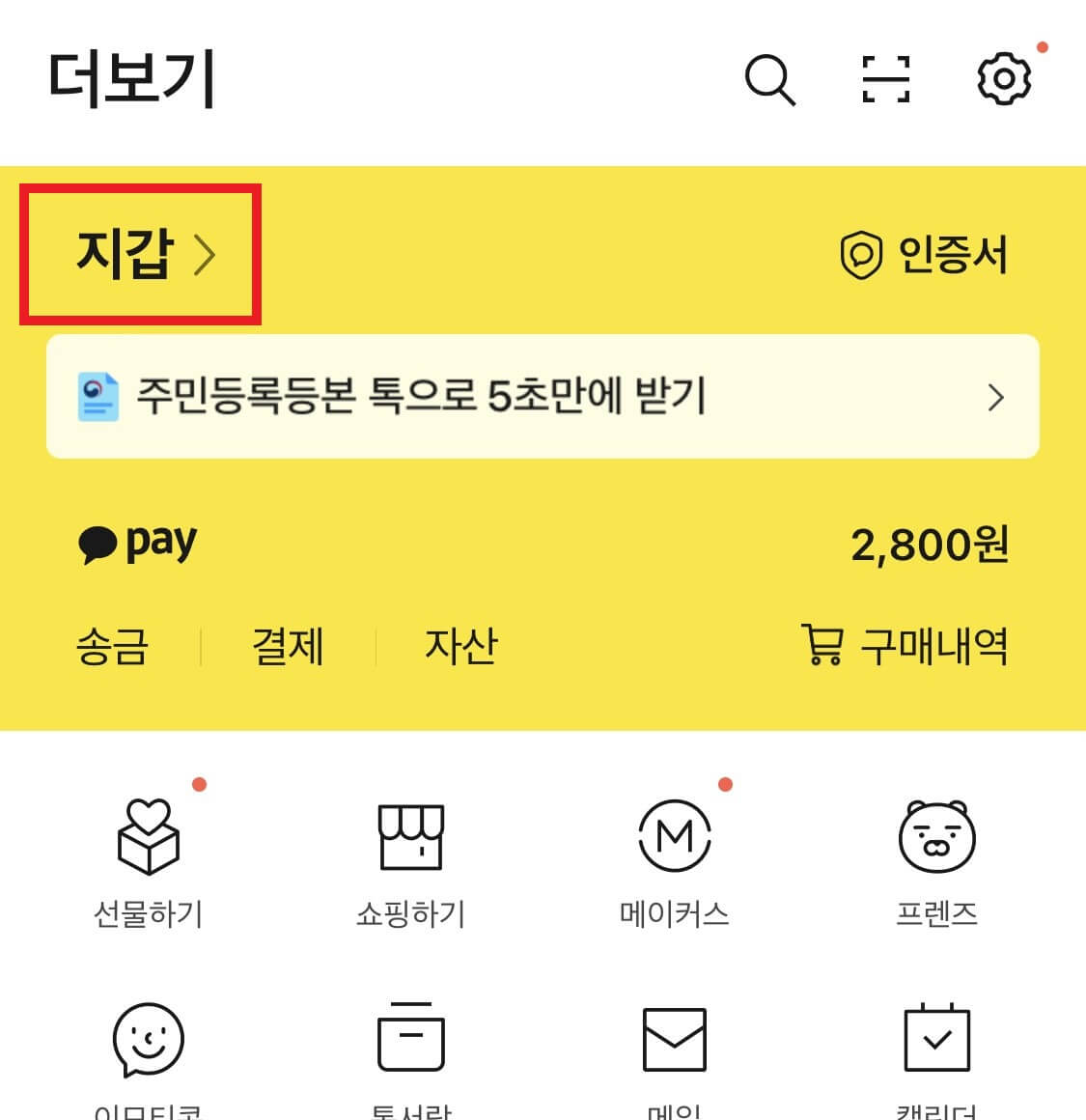The image size is (1086, 1120).
Task: Open KakaoTalk settings via the gear icon
Action: [x=1005, y=81]
